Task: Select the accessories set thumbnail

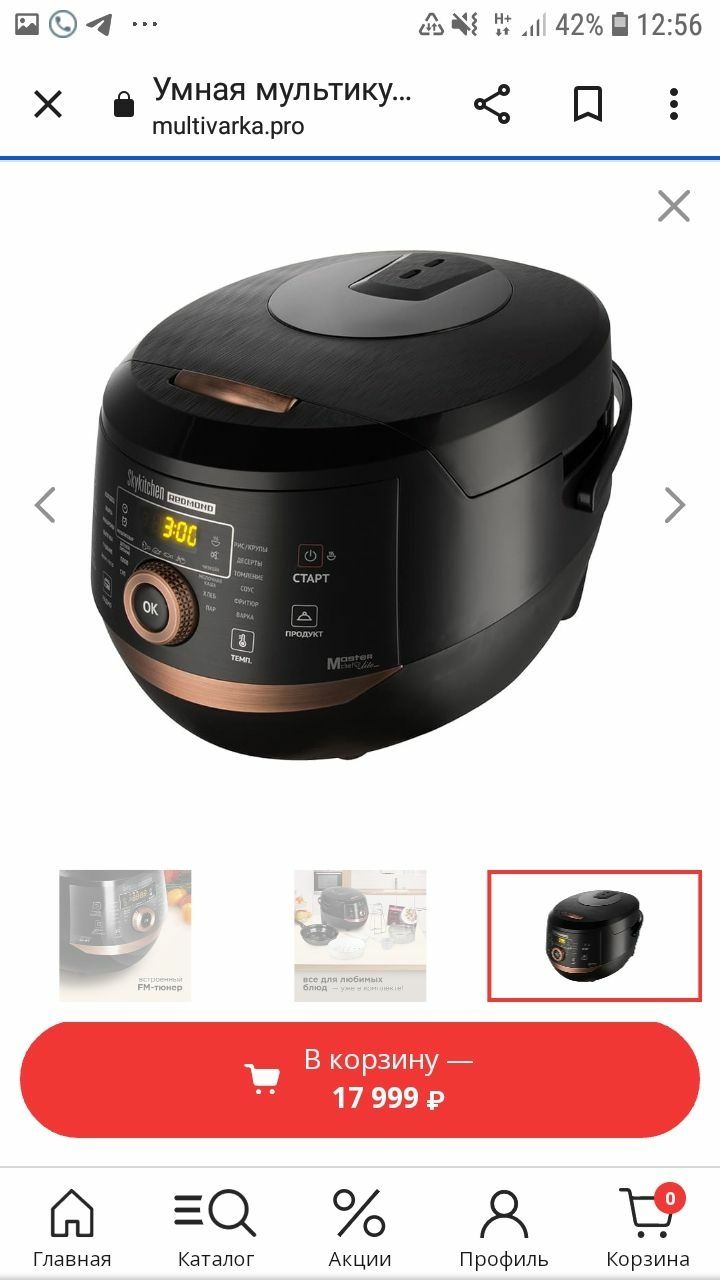Action: (x=360, y=935)
